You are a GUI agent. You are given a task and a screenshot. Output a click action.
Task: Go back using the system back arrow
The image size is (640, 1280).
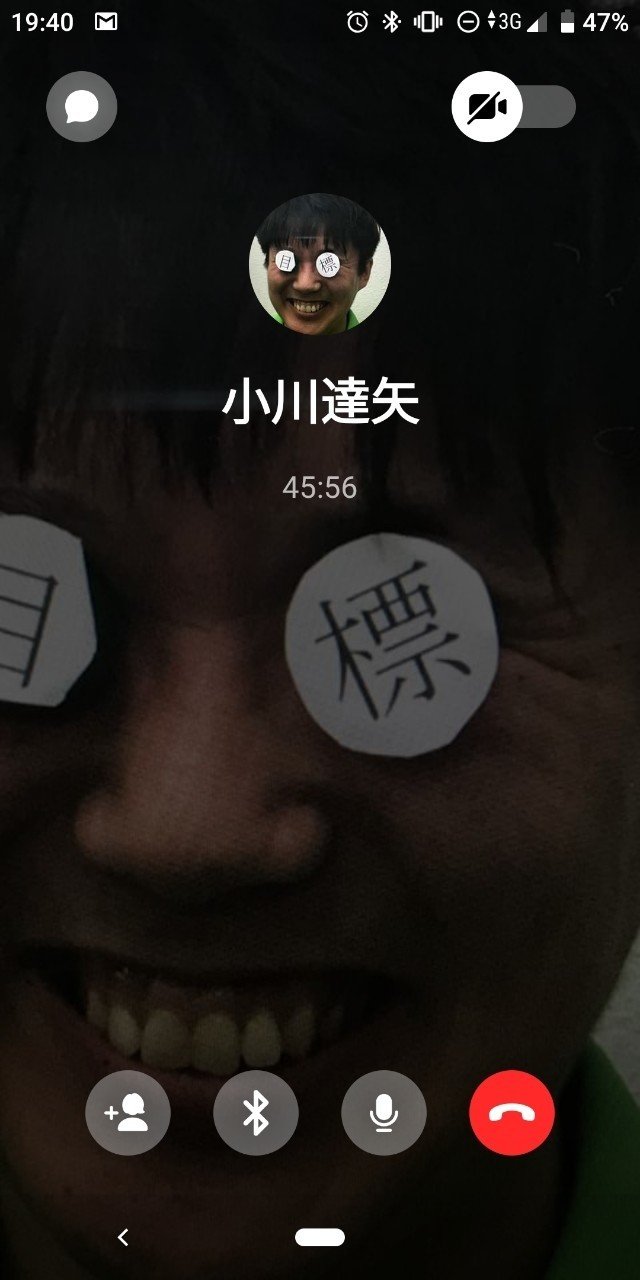pyautogui.click(x=124, y=1238)
